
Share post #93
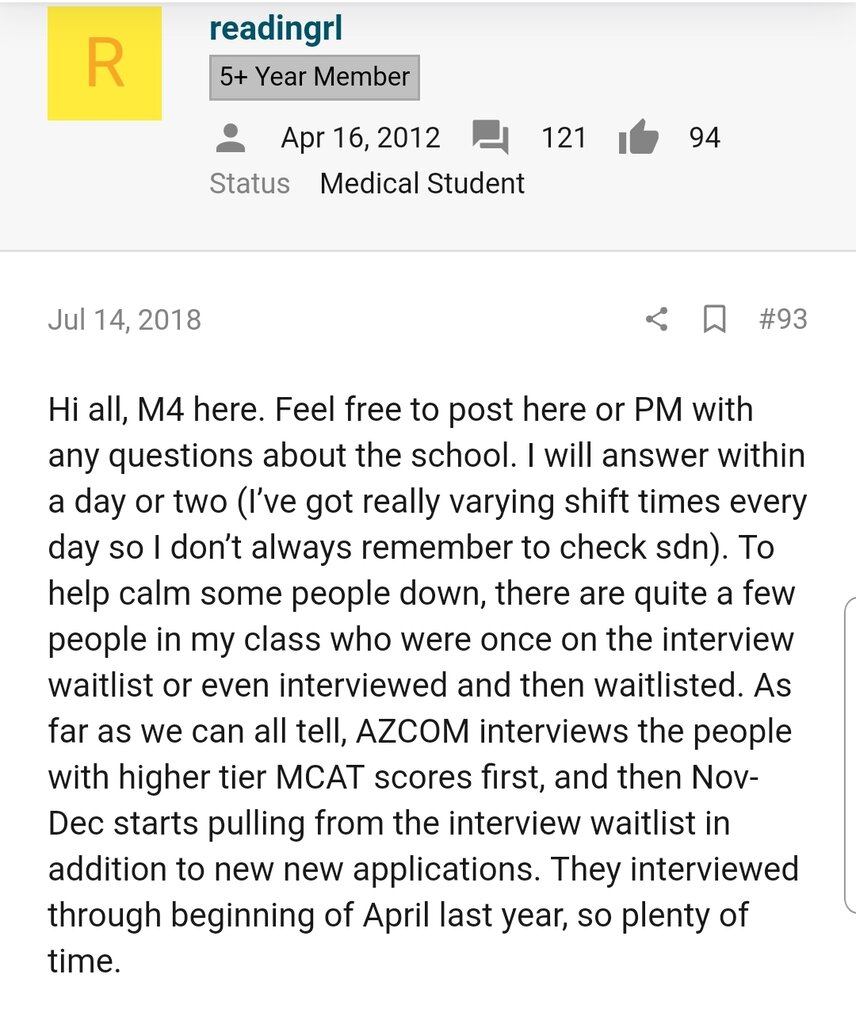(x=656, y=320)
